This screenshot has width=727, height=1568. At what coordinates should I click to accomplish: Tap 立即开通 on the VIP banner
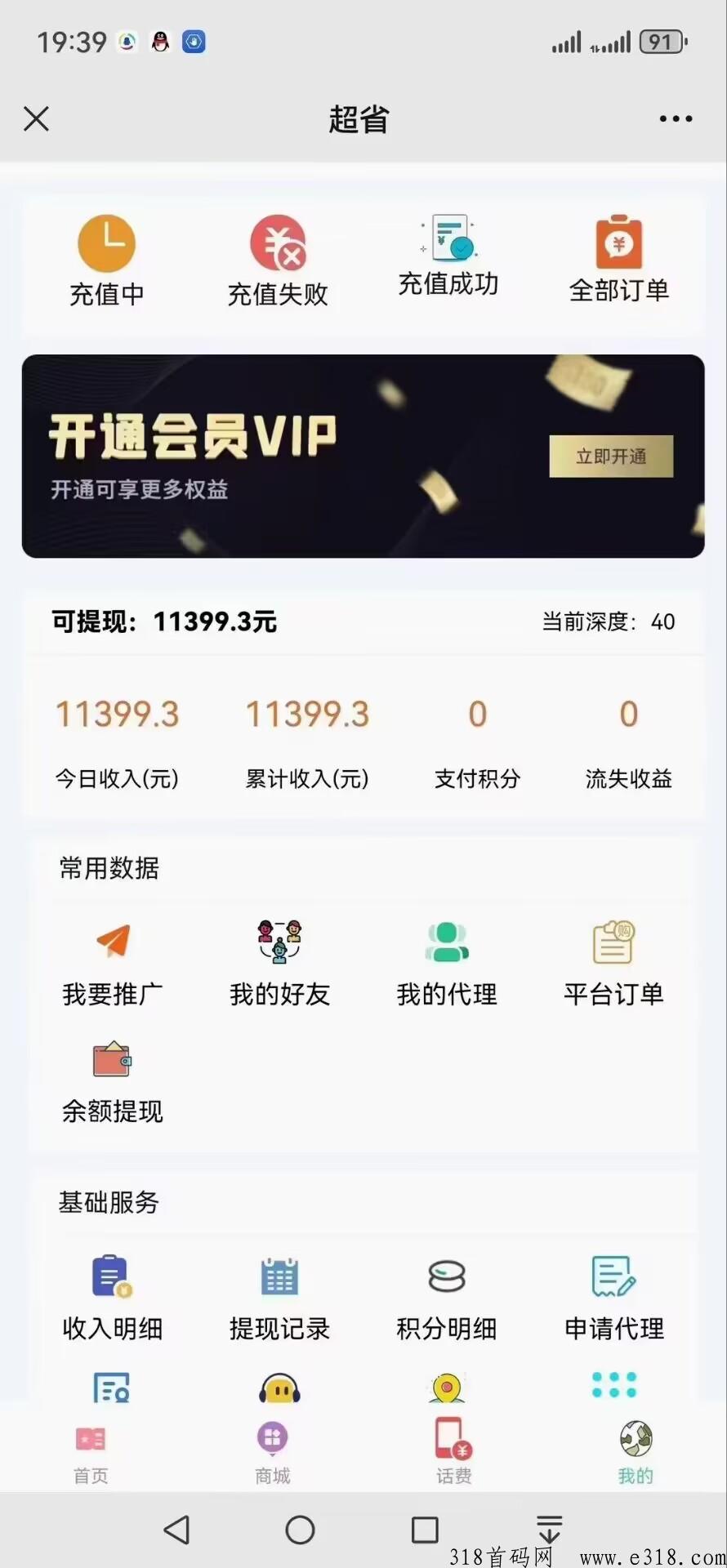click(x=611, y=456)
